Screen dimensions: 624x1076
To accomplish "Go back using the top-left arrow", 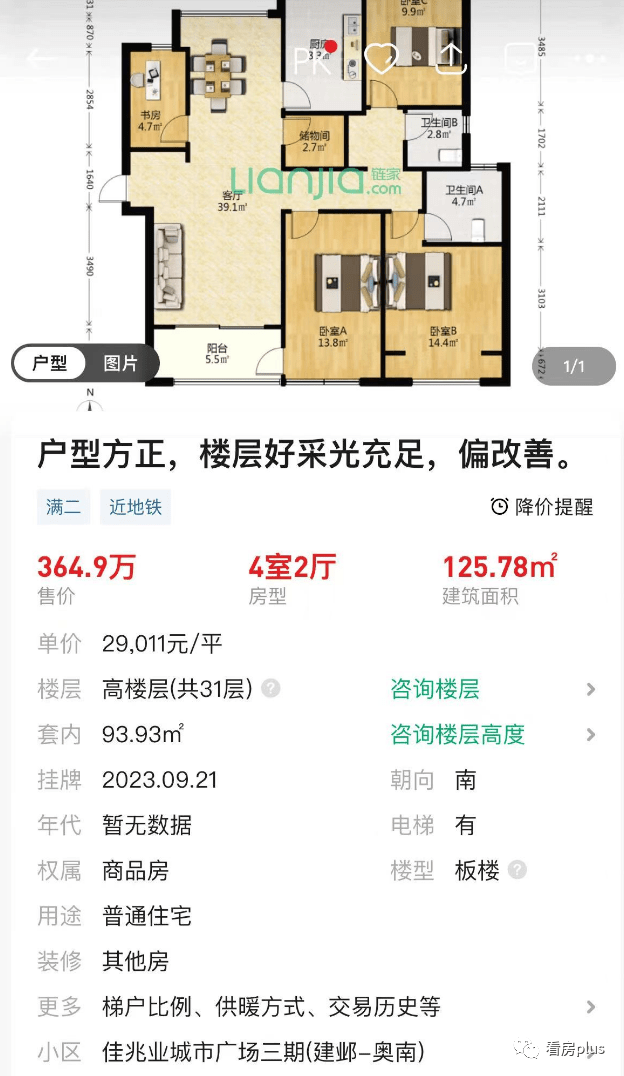I will tap(42, 59).
